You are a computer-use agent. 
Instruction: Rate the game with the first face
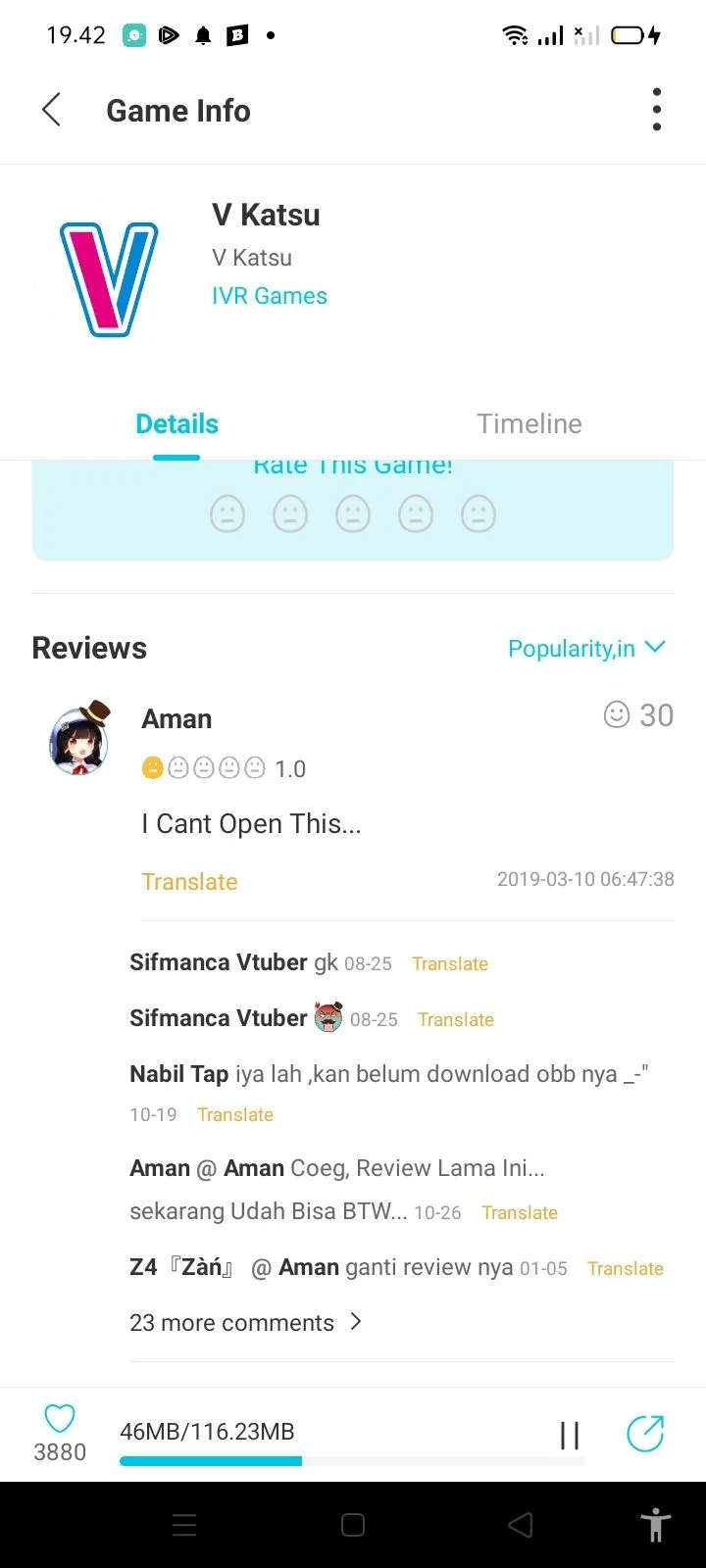point(227,514)
